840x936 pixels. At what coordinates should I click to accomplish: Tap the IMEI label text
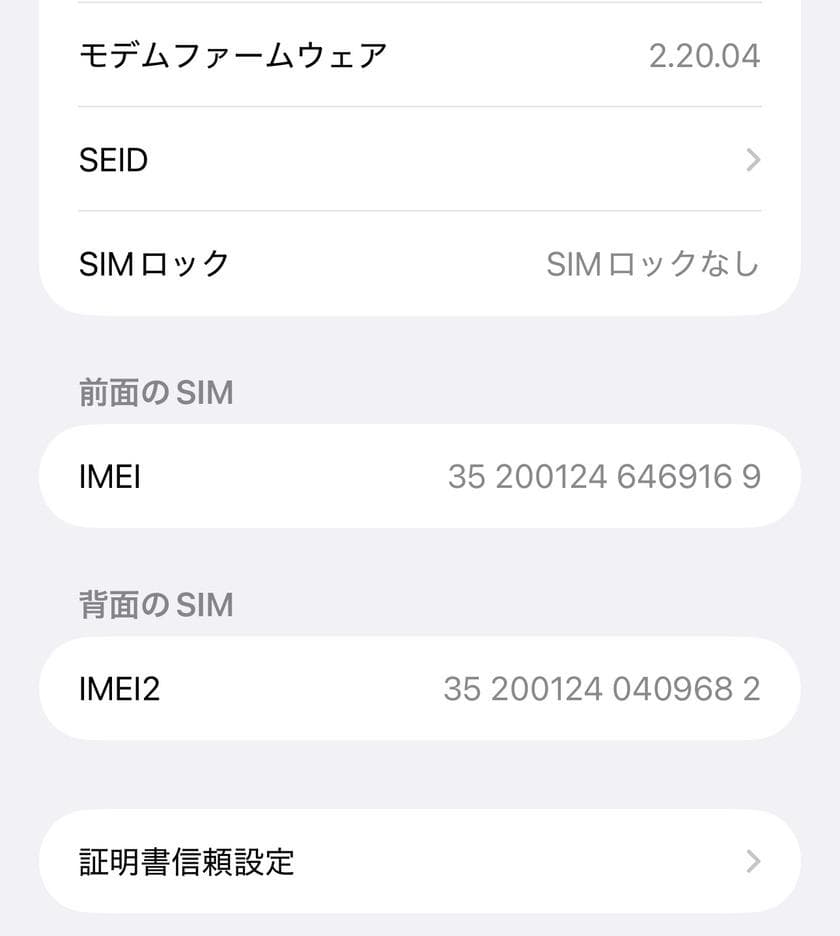click(x=110, y=476)
